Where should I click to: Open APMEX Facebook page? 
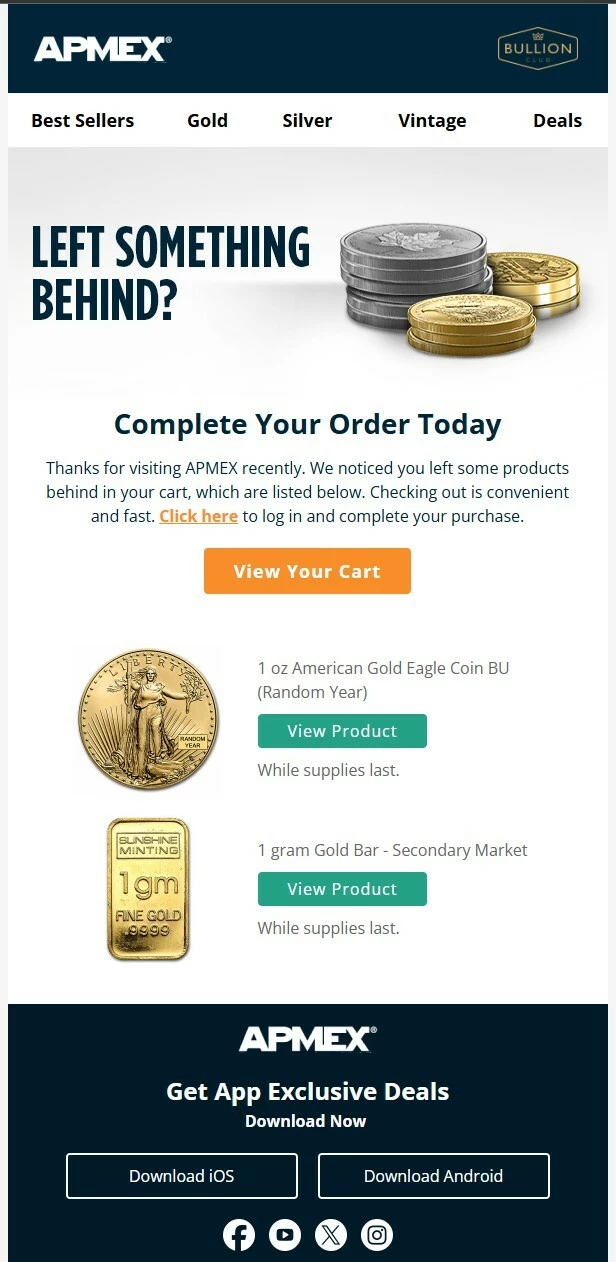point(239,1235)
